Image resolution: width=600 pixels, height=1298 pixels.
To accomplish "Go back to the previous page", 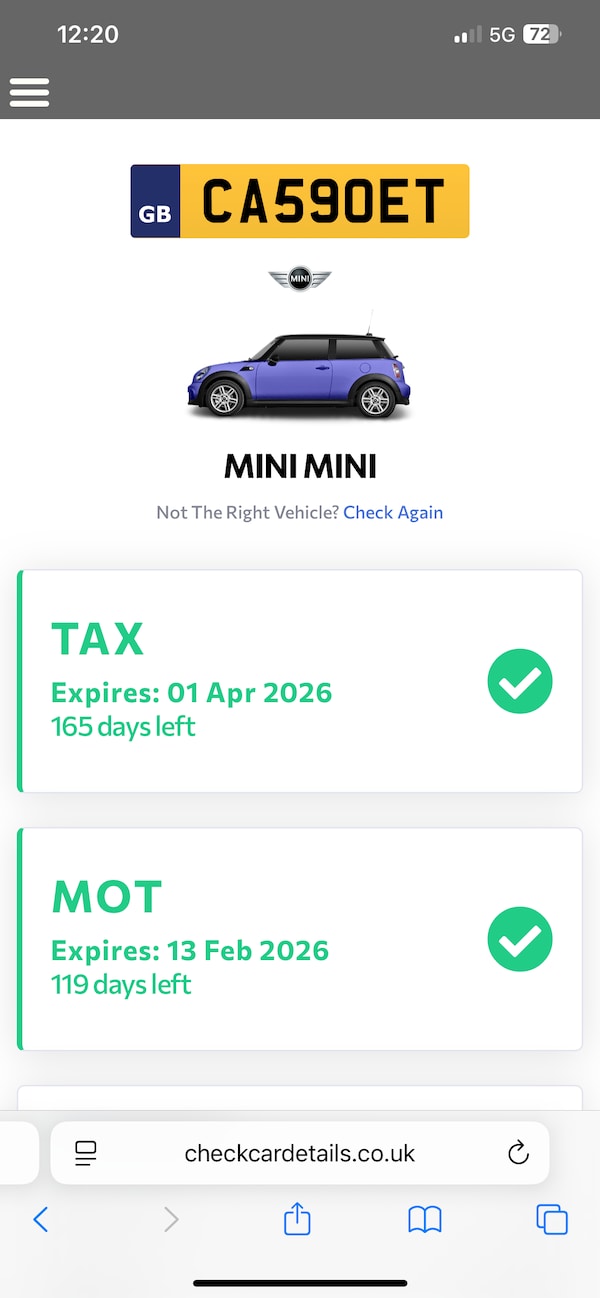I will pos(41,1218).
